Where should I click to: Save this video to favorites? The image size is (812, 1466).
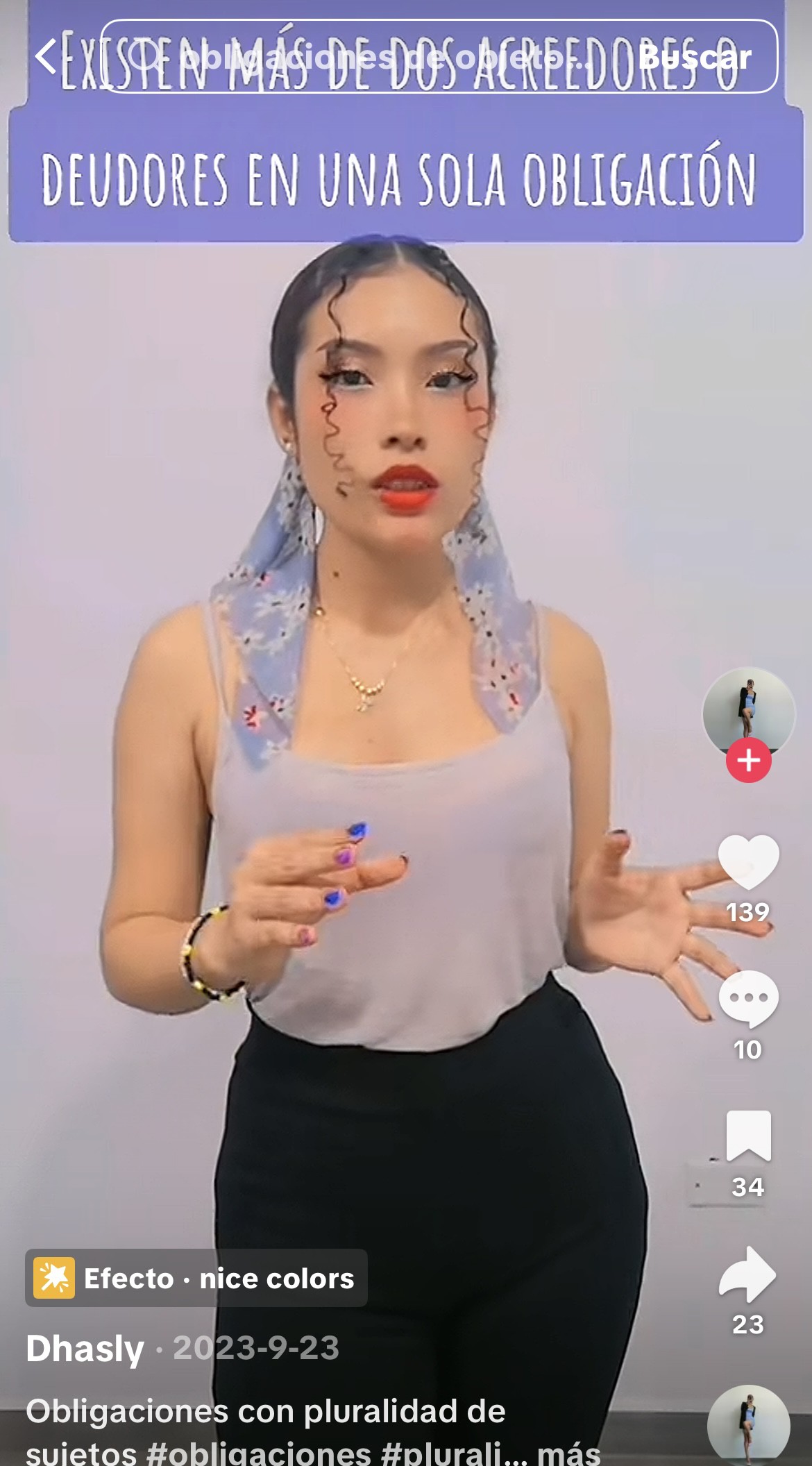click(x=748, y=1136)
